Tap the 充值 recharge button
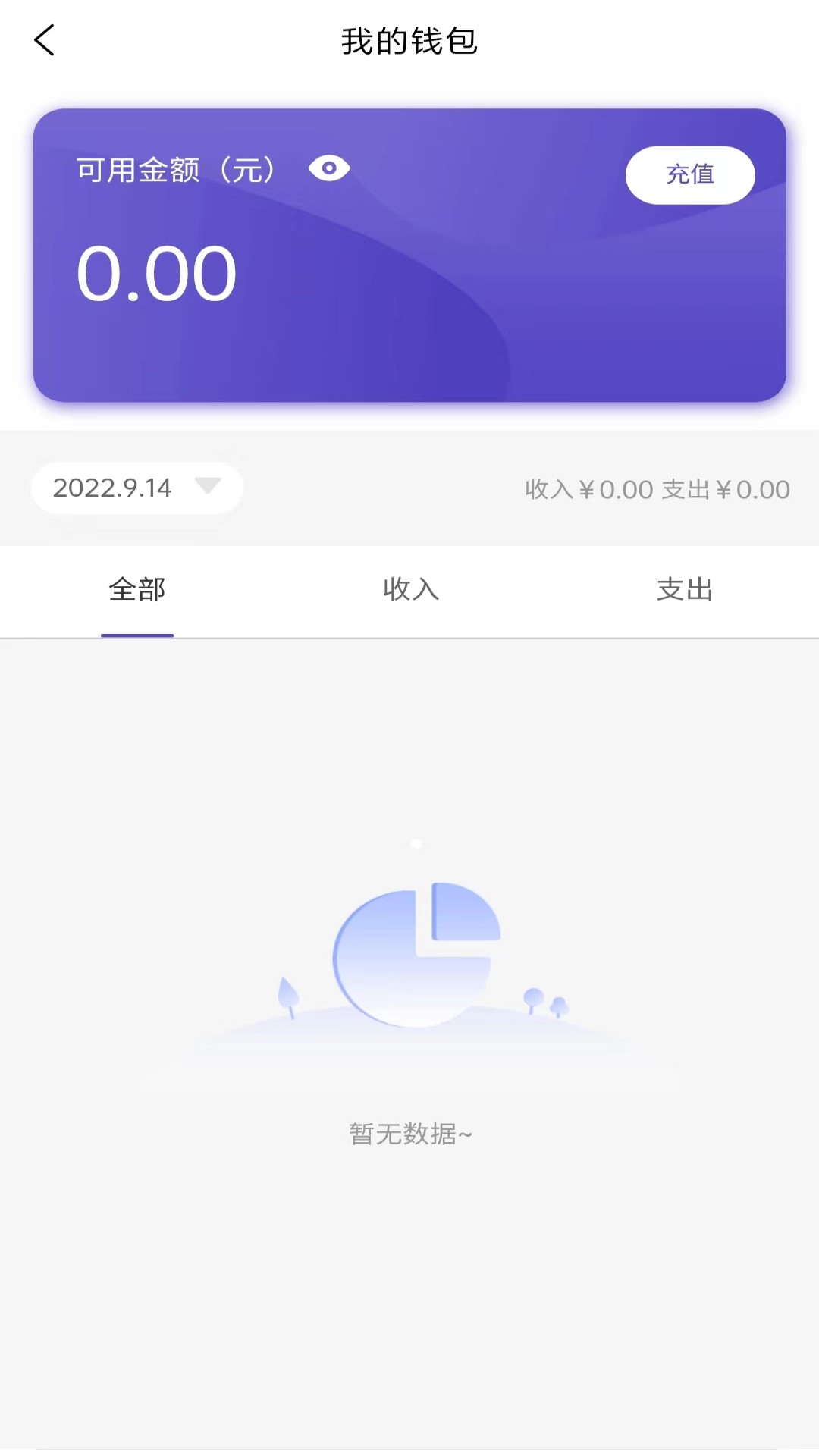819x1456 pixels. tap(689, 175)
